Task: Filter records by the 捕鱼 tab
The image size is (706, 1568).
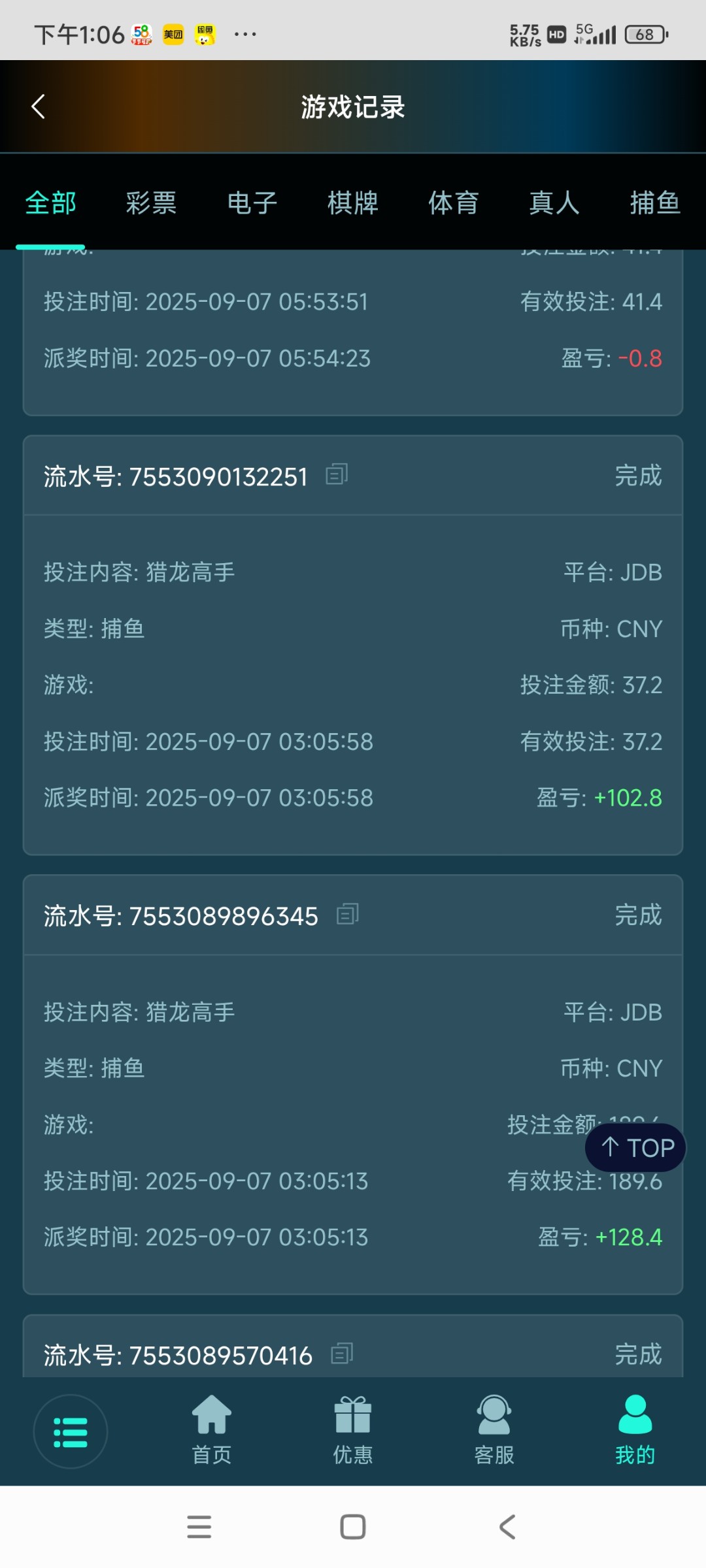Action: pos(654,203)
